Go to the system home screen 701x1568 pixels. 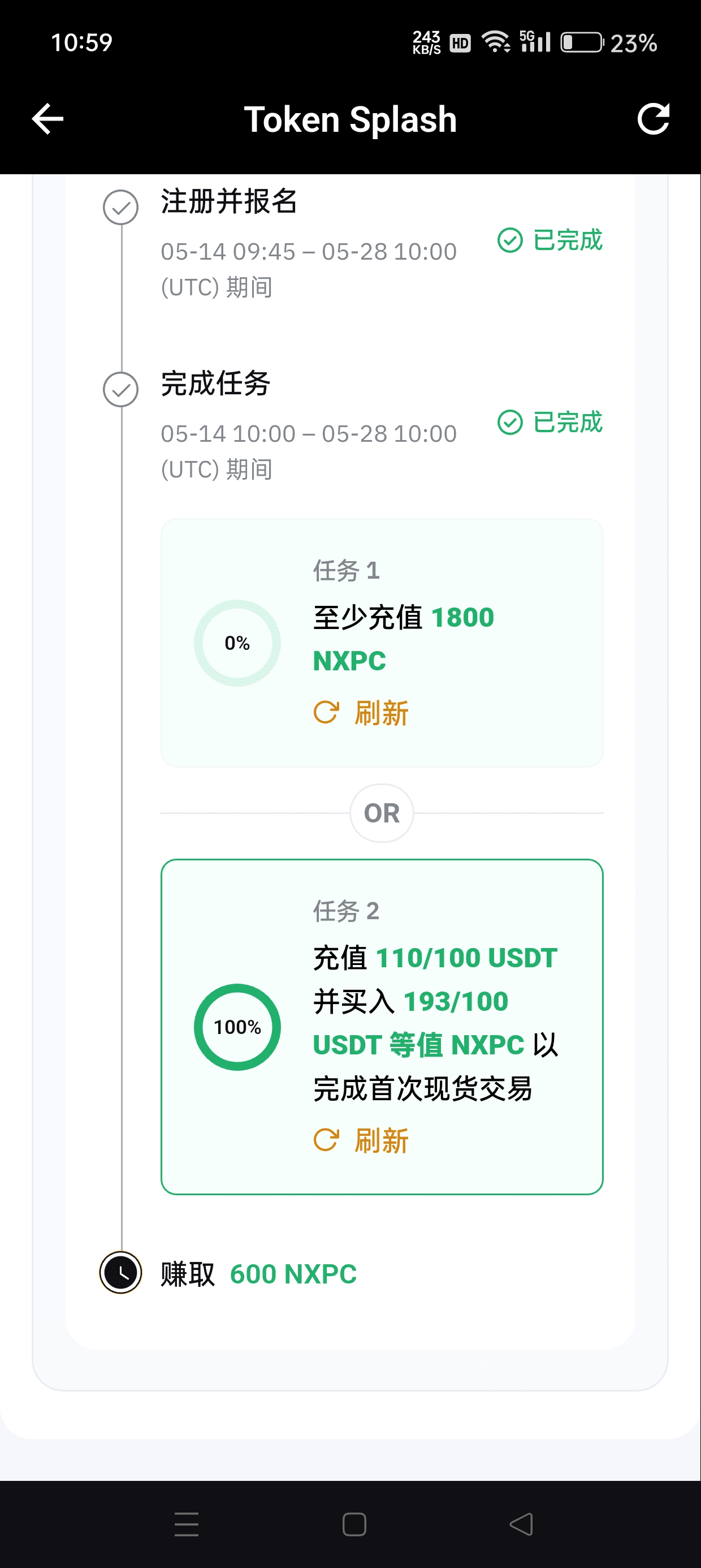click(x=354, y=1524)
